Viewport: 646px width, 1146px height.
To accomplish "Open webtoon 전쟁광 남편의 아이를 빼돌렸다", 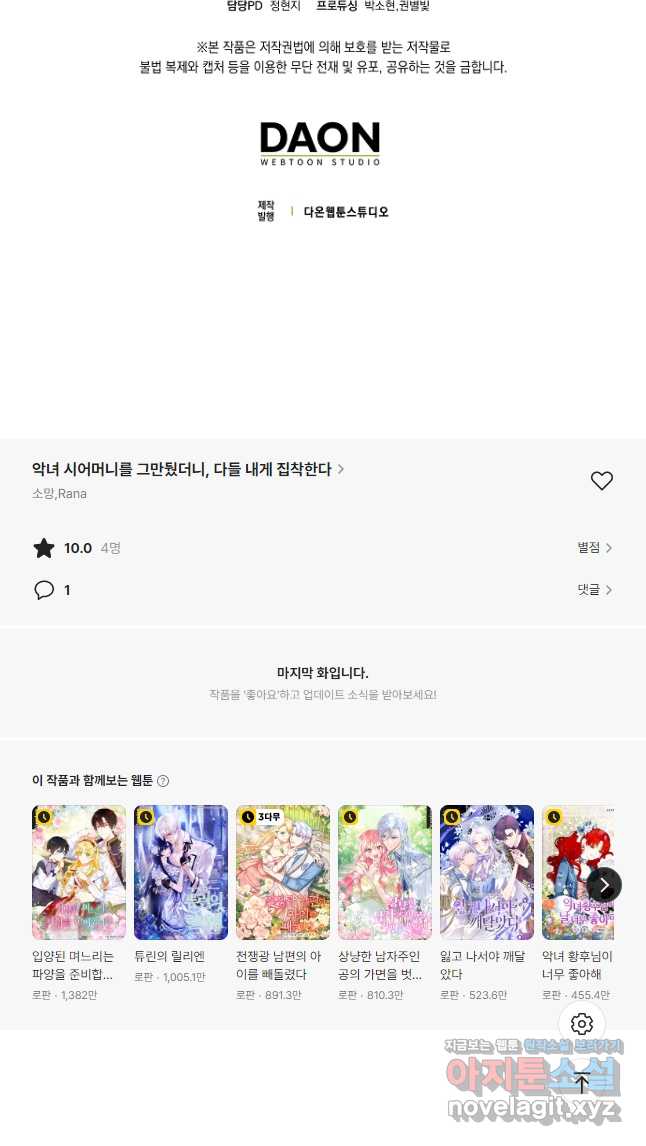I will 283,873.
